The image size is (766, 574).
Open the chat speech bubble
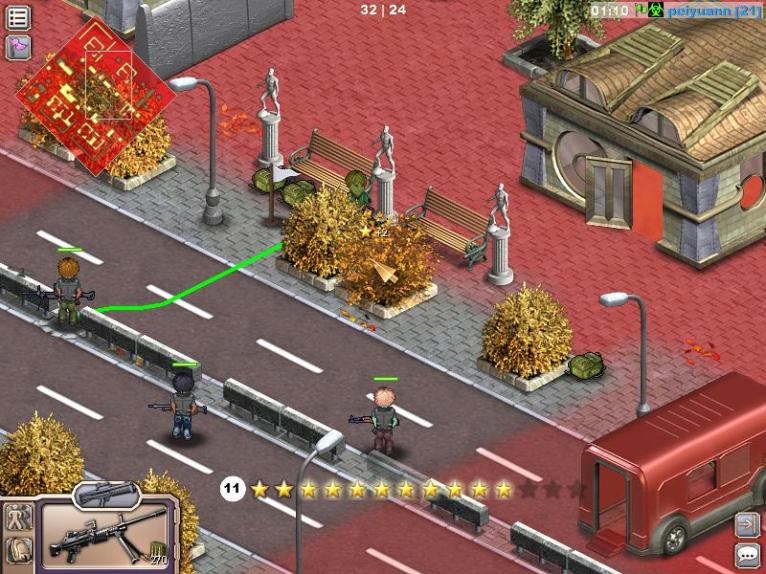coord(747,555)
